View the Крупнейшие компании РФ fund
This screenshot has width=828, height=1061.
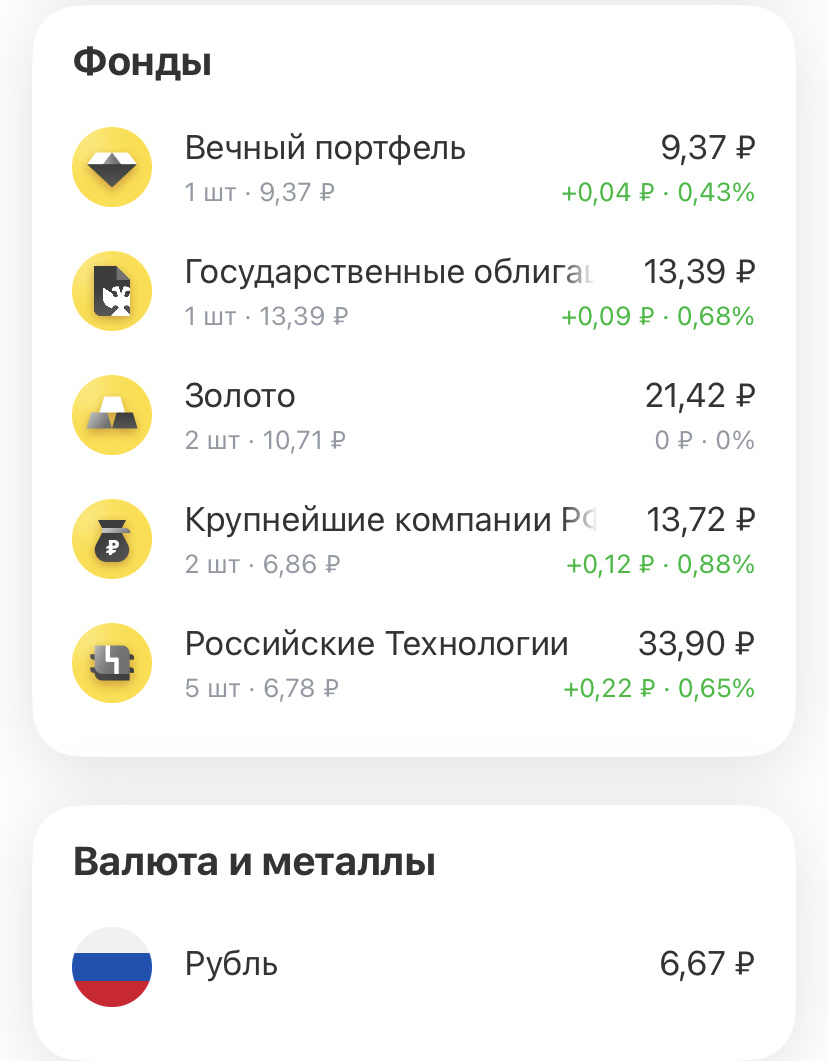(413, 540)
